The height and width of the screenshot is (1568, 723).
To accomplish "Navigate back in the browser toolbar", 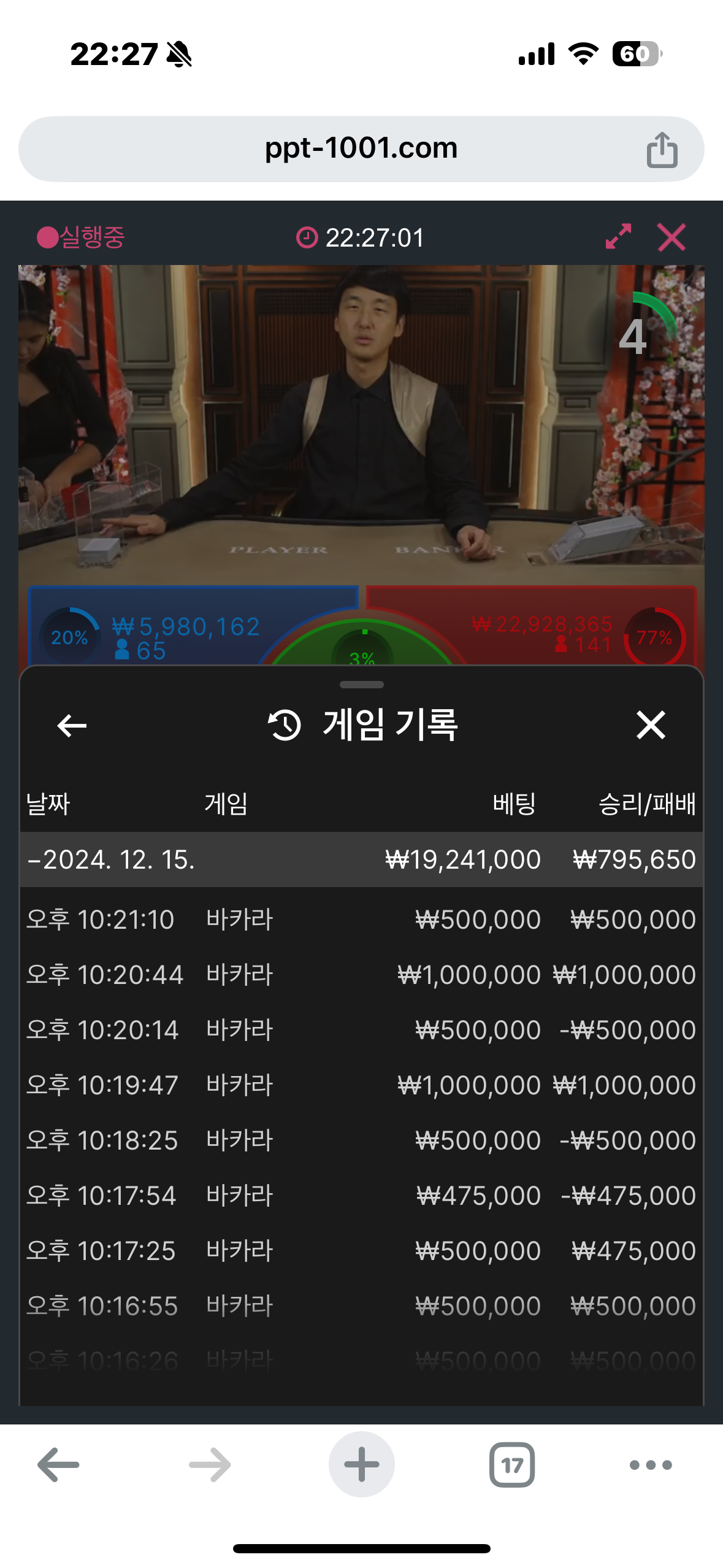I will point(58,1465).
